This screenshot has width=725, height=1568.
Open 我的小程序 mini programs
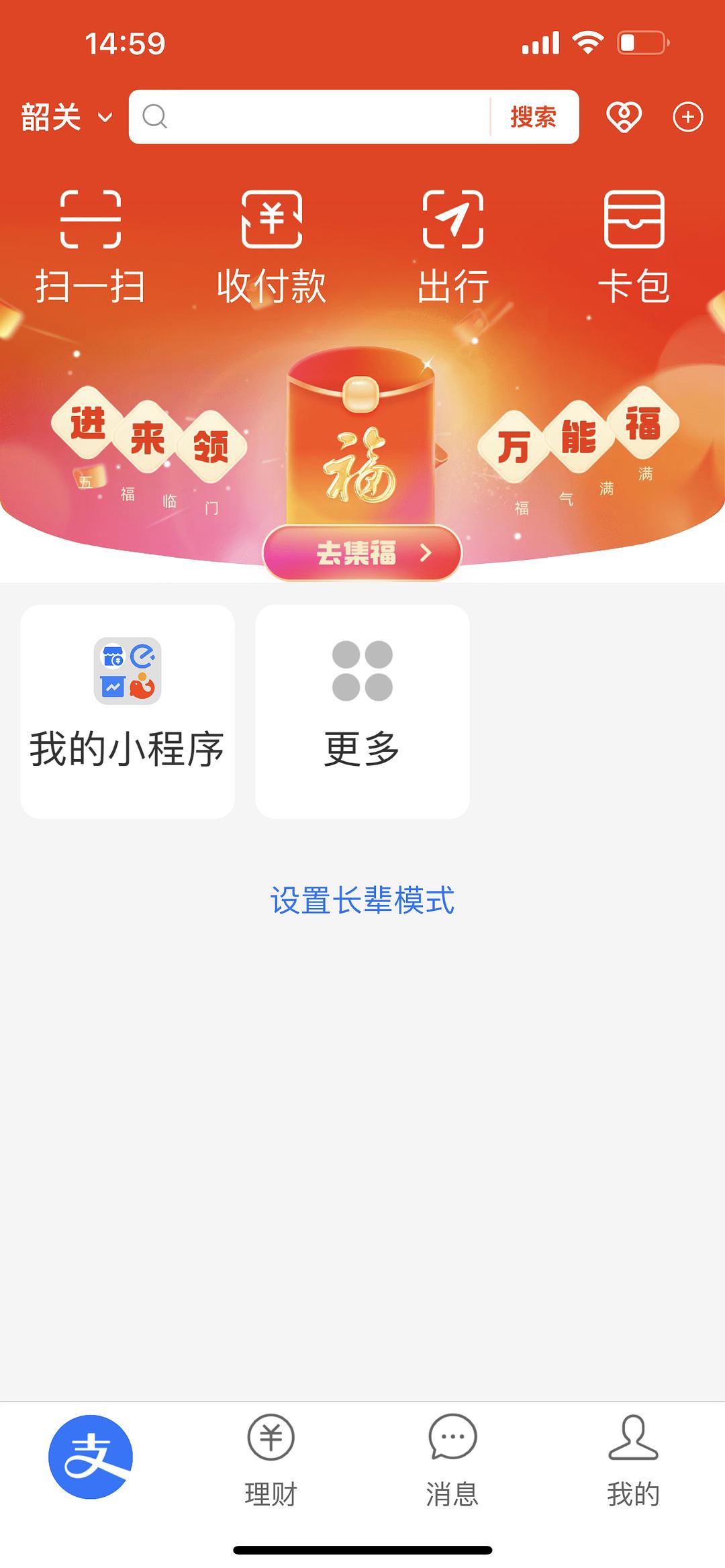(128, 711)
